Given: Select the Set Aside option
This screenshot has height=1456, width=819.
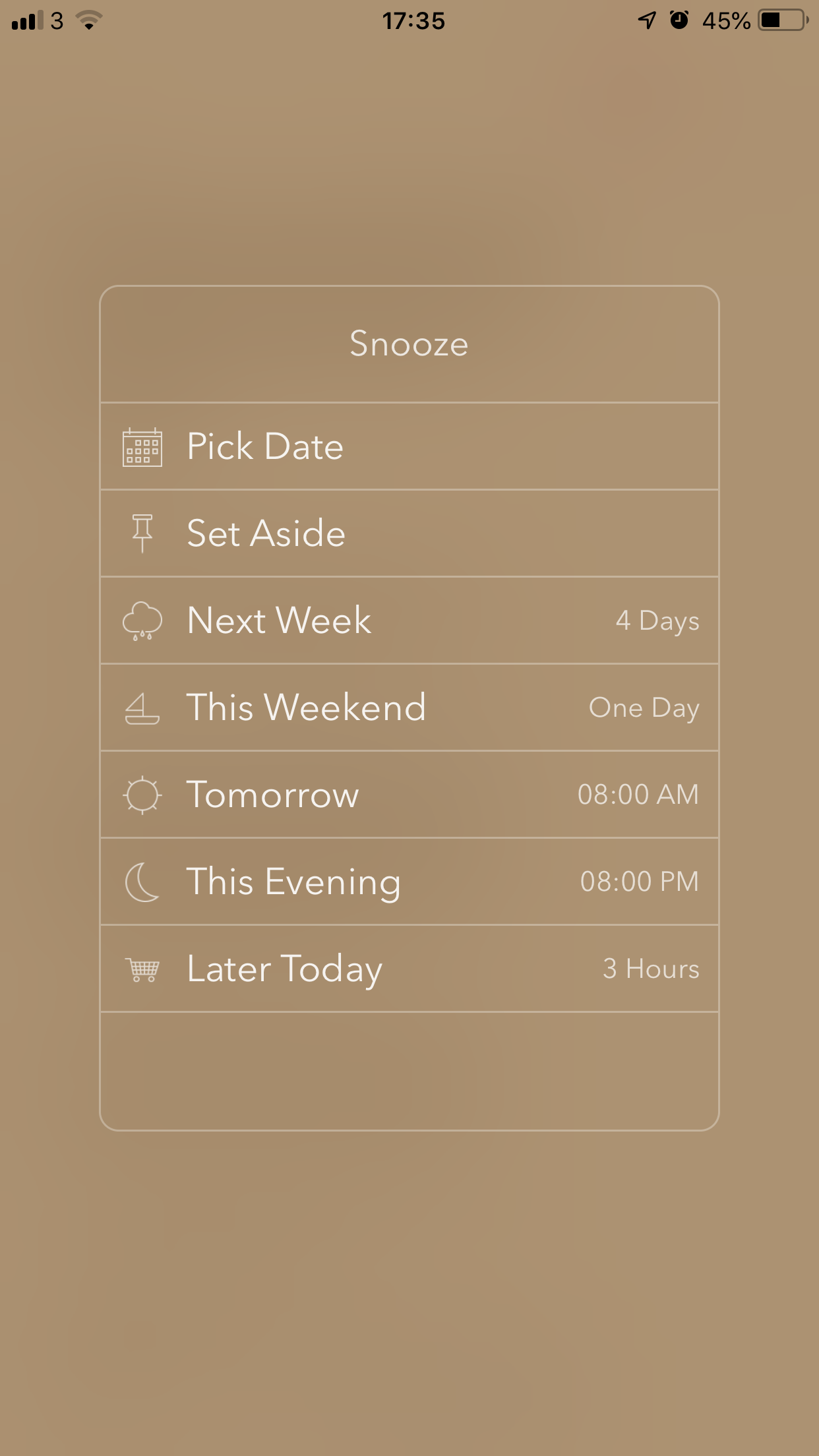Looking at the screenshot, I should pyautogui.click(x=409, y=533).
